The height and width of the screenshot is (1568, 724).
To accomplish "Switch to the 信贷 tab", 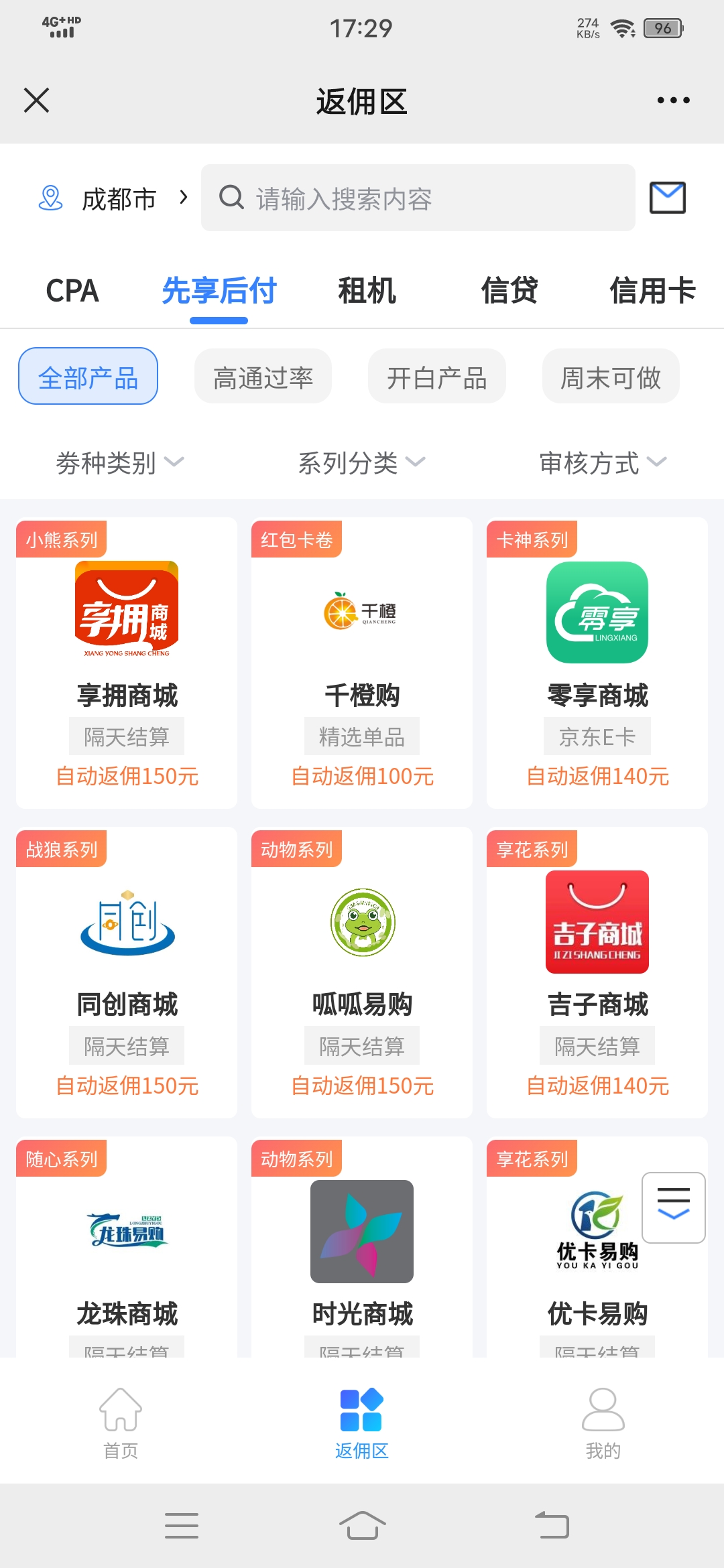I will click(x=509, y=291).
